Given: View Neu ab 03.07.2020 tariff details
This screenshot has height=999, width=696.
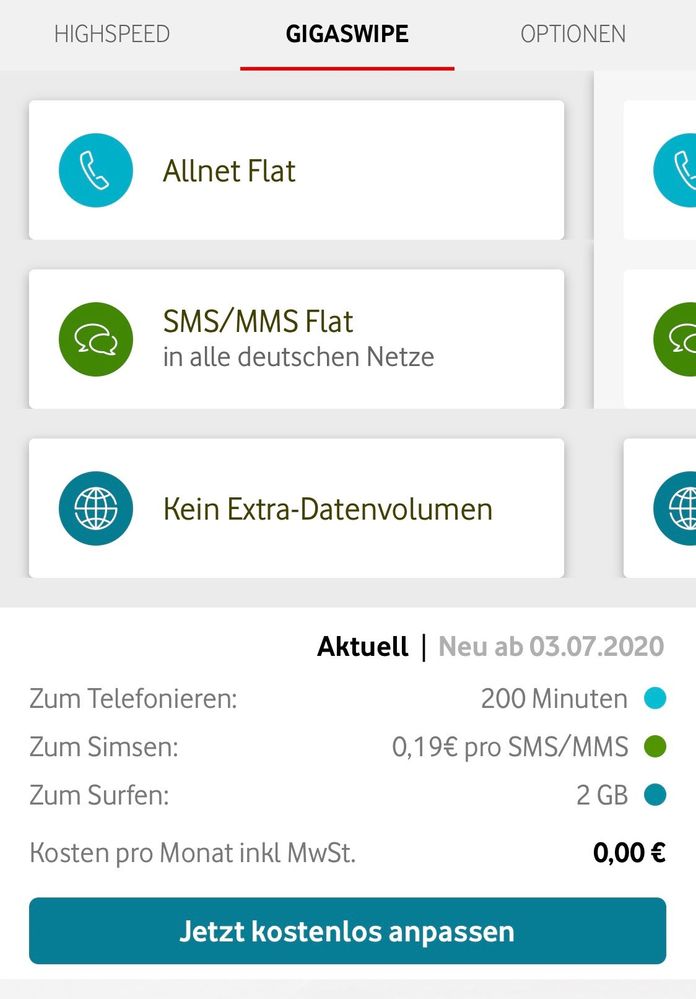Looking at the screenshot, I should (551, 647).
